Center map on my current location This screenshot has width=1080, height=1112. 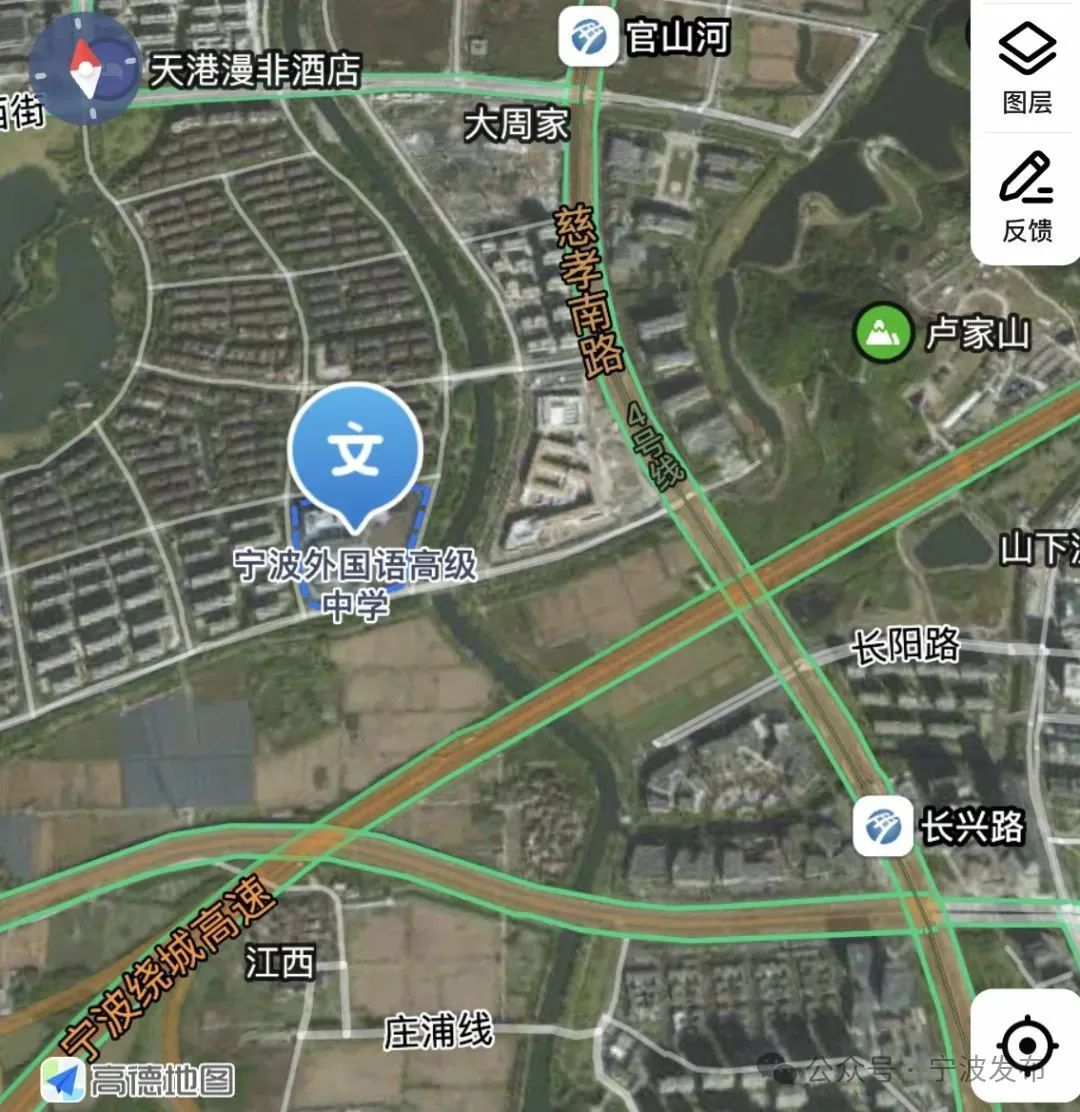[x=1027, y=1047]
